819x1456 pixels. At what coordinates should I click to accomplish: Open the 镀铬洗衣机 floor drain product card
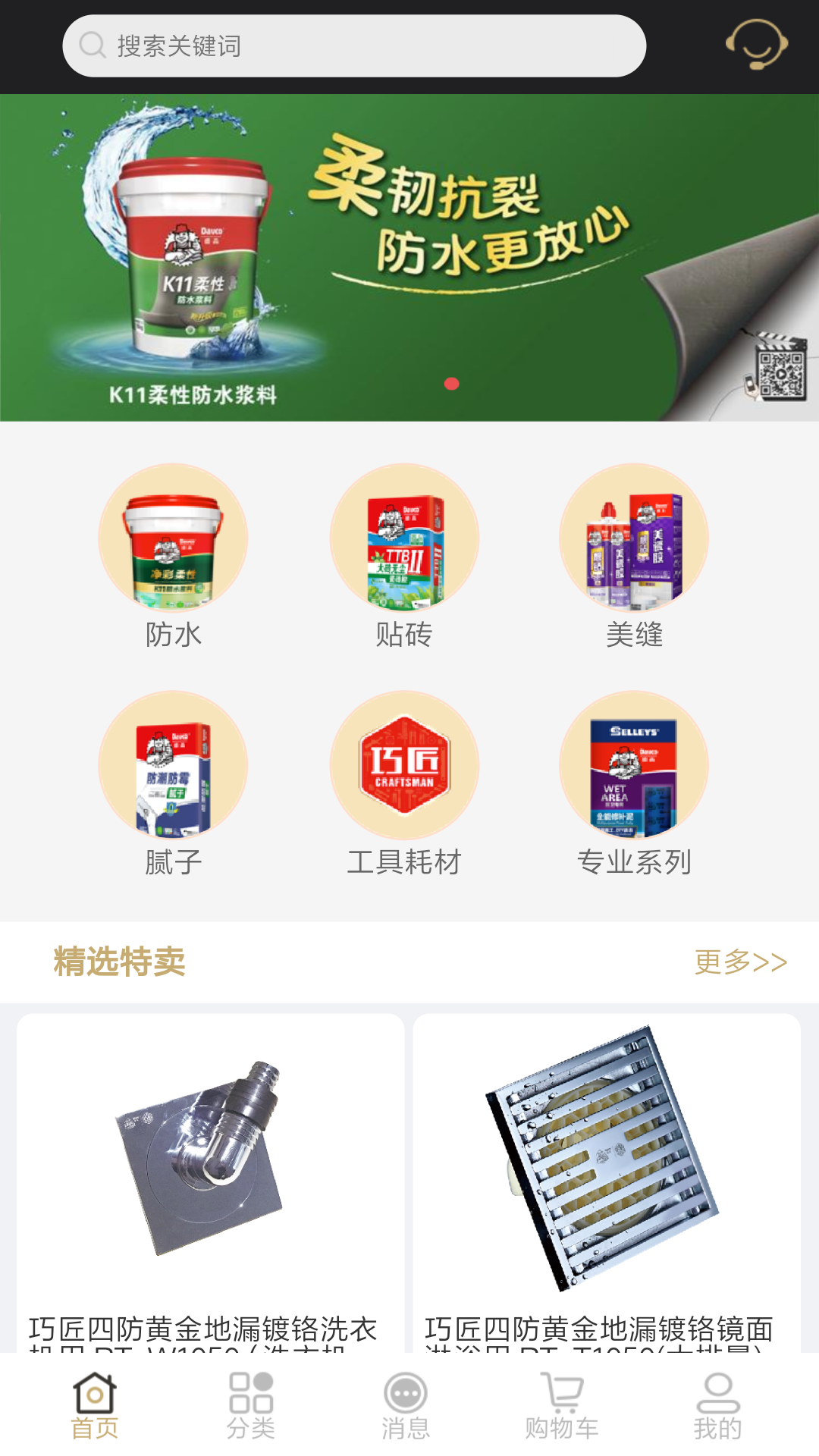coord(210,1183)
